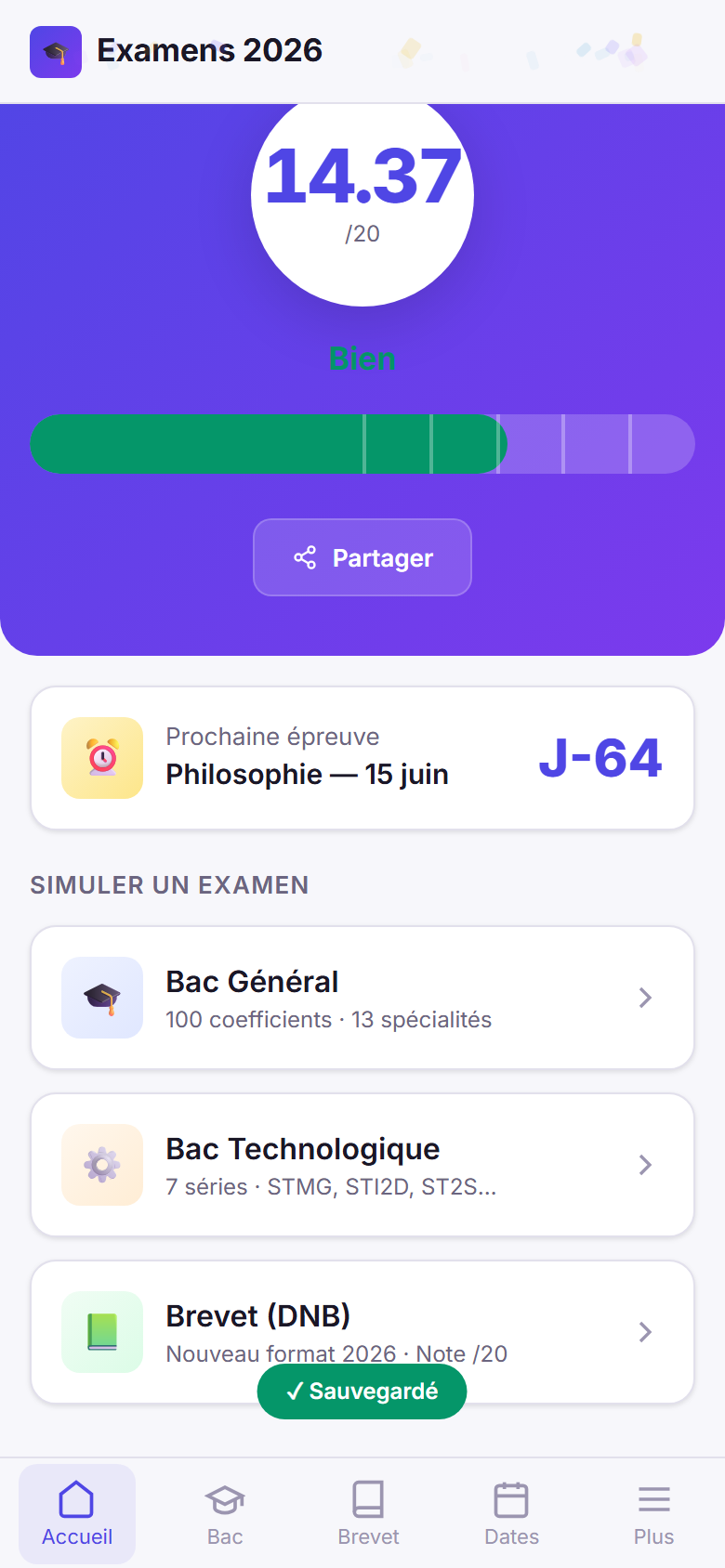Image resolution: width=725 pixels, height=1568 pixels.
Task: Open the Brevet (DNB) simulator
Action: coord(362,1319)
